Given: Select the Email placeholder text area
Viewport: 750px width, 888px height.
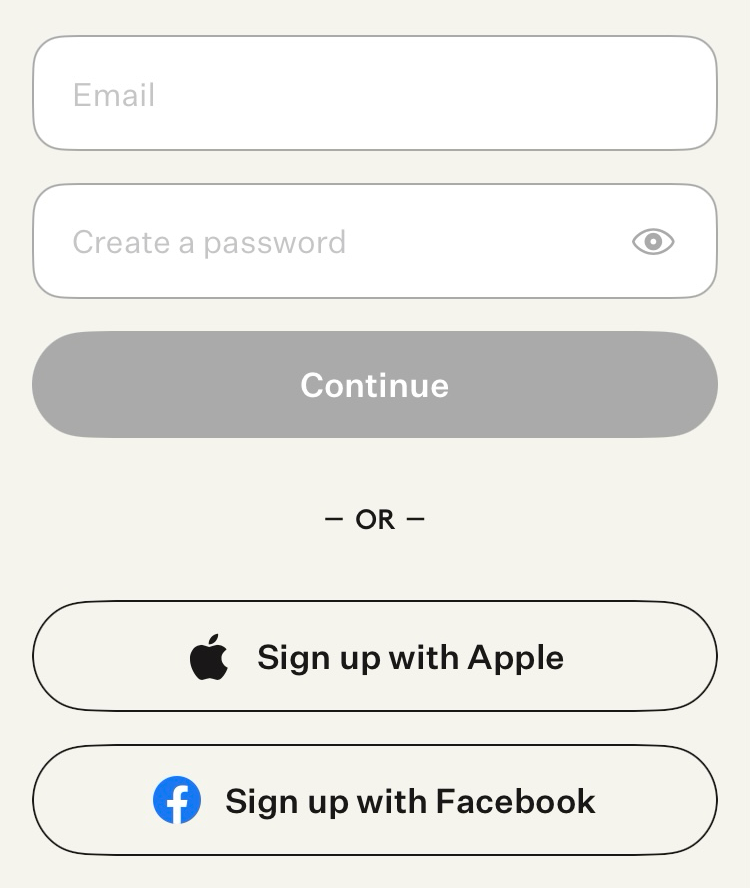Looking at the screenshot, I should tap(114, 95).
